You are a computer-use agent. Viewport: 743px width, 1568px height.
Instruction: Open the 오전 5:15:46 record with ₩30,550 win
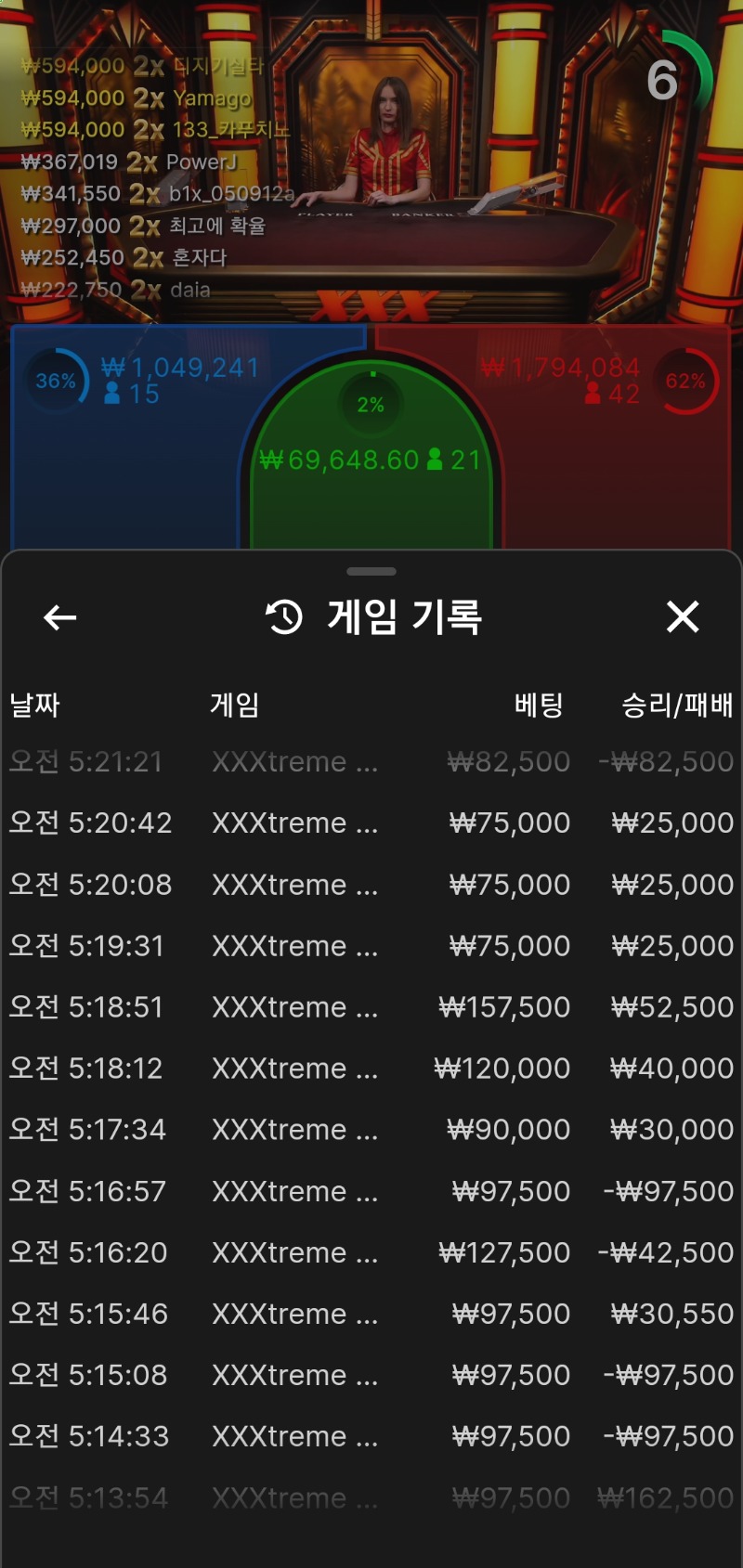pyautogui.click(x=371, y=1313)
